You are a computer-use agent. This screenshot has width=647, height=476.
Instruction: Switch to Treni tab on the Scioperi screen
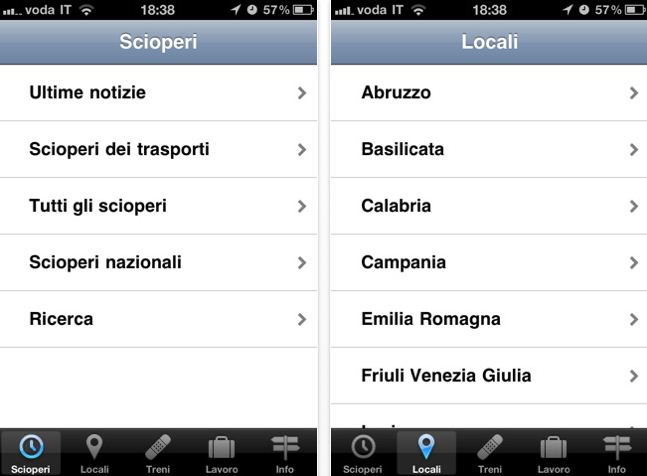158,453
